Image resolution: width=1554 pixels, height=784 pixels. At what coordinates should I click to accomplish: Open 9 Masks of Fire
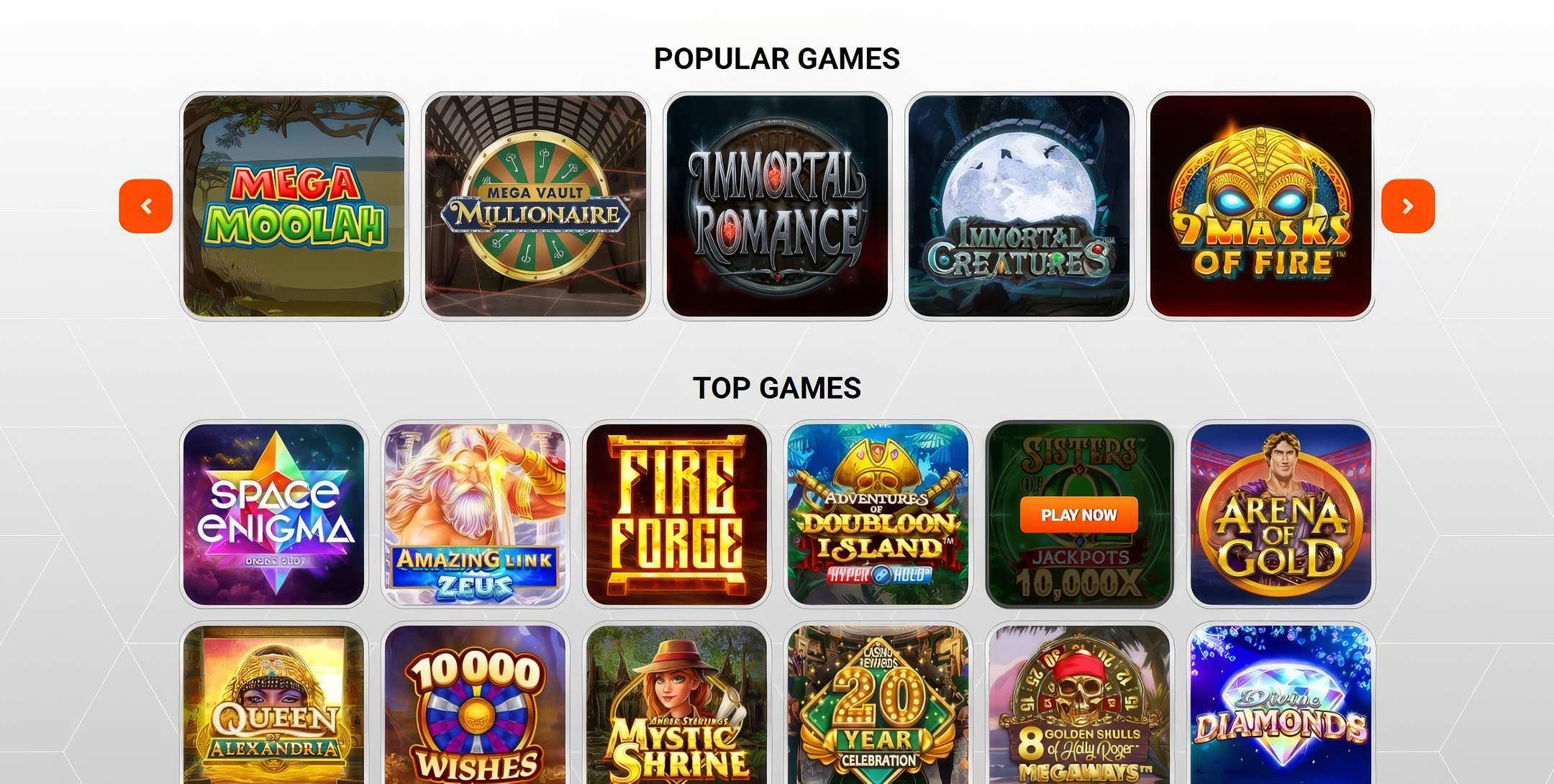point(1260,206)
